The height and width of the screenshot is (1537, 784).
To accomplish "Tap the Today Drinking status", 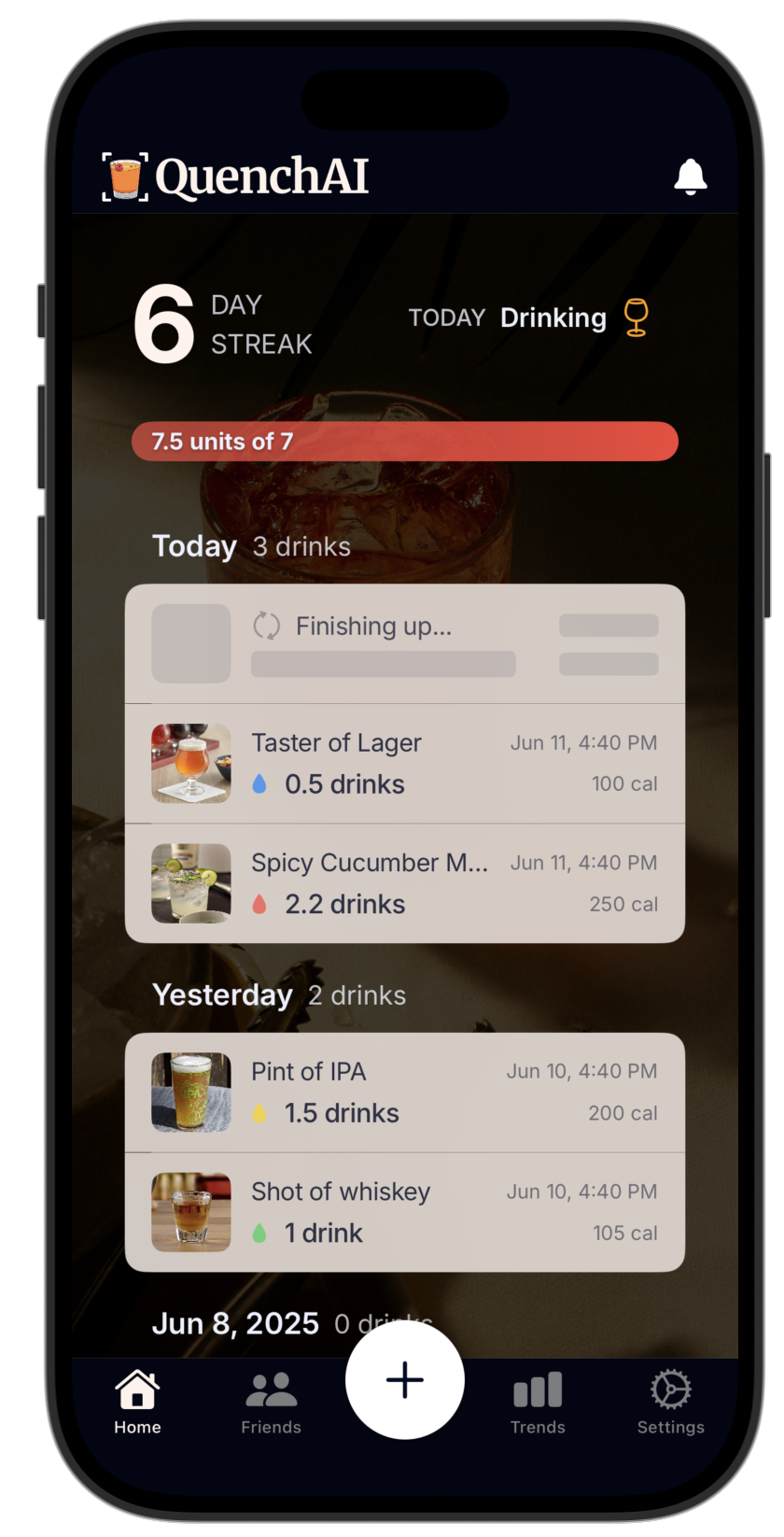I will [x=529, y=318].
